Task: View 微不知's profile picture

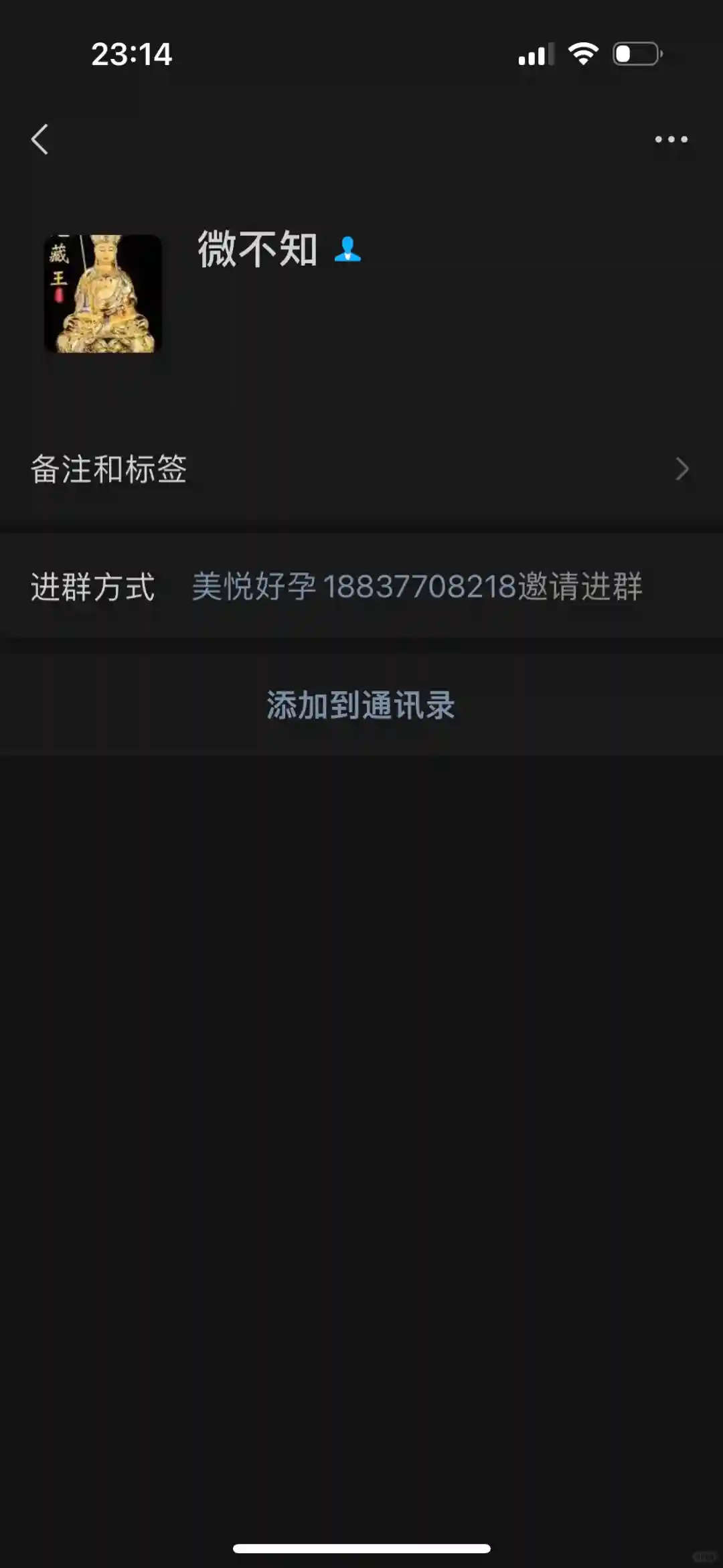Action: pyautogui.click(x=103, y=293)
